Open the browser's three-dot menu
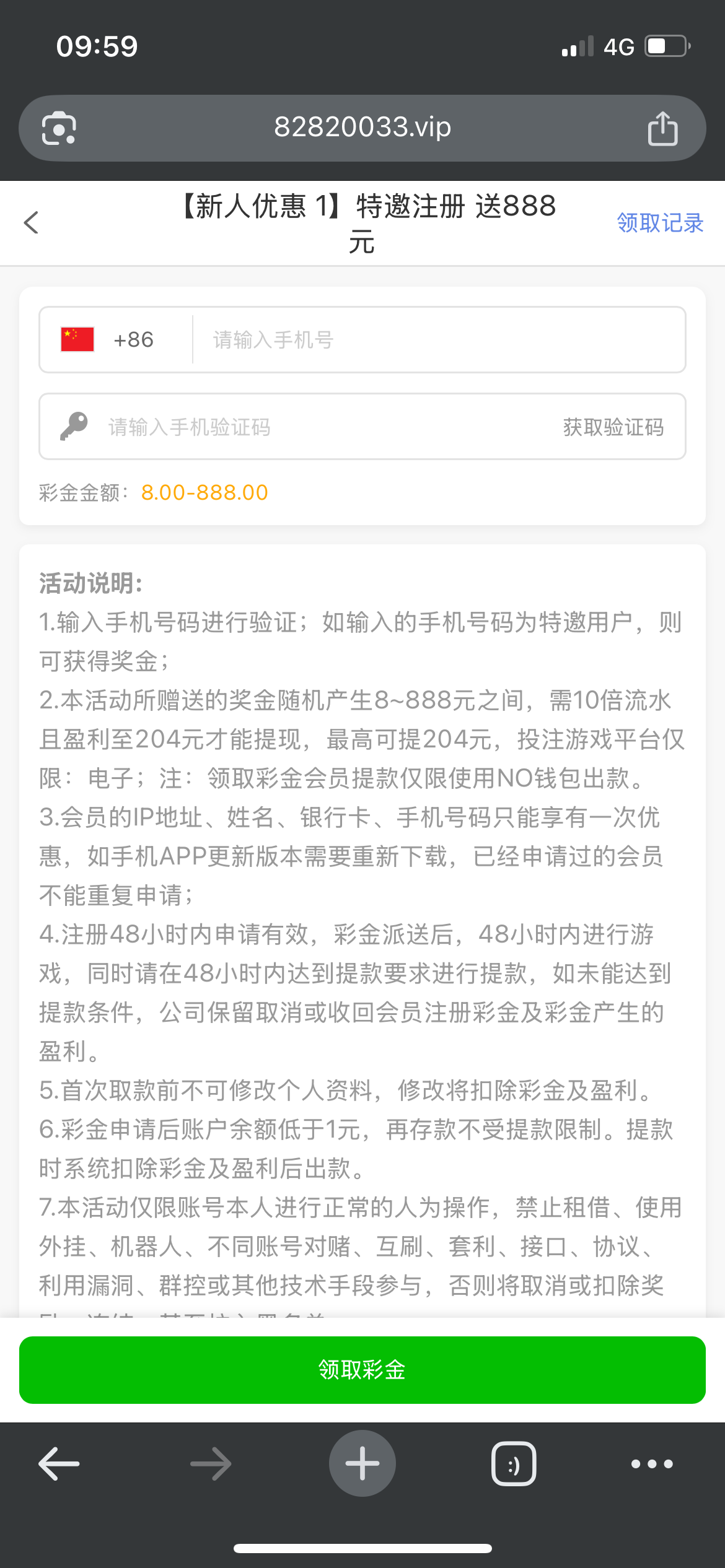725x1568 pixels. (x=652, y=1464)
